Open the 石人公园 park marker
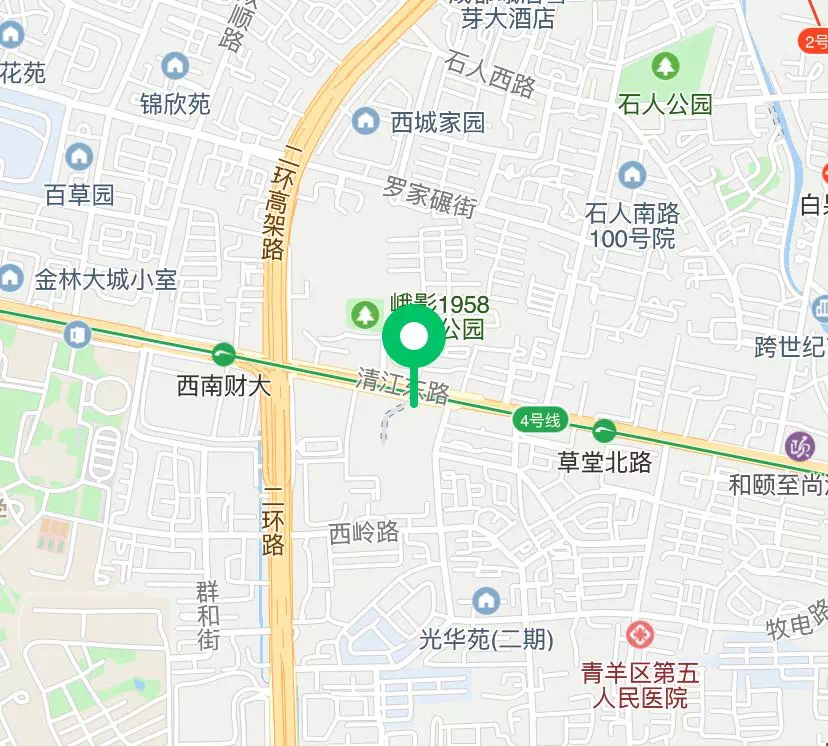This screenshot has height=746, width=828. point(665,69)
